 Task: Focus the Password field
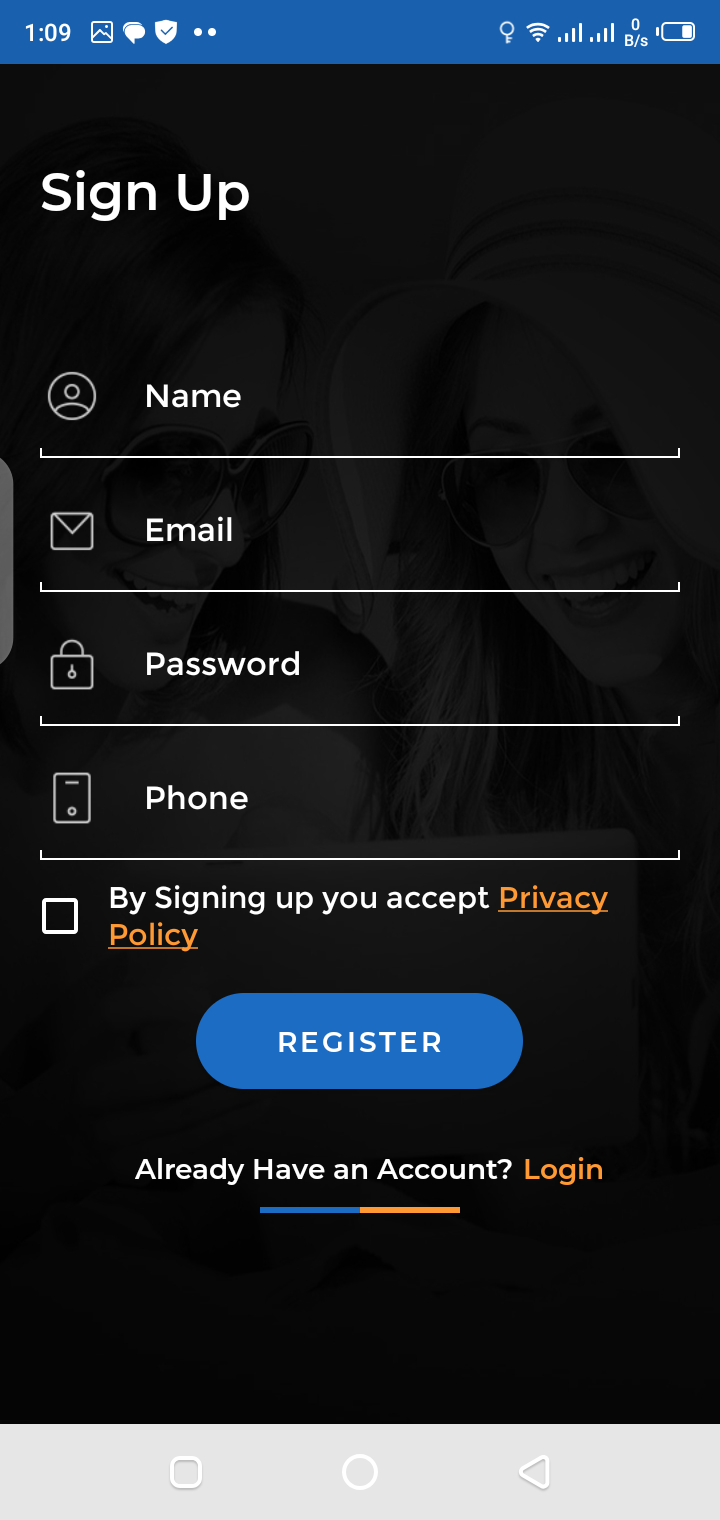coord(360,665)
